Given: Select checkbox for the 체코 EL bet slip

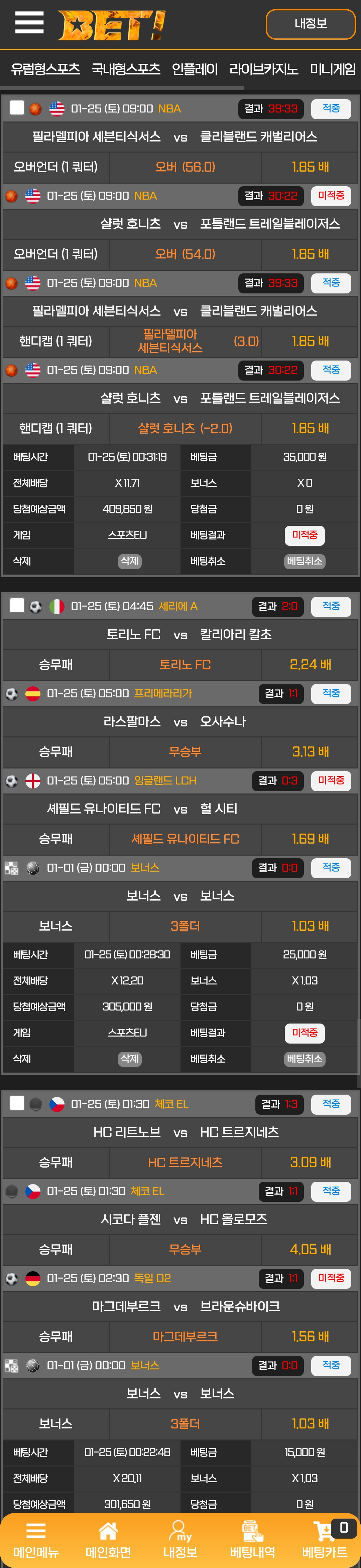Looking at the screenshot, I should (x=17, y=1103).
